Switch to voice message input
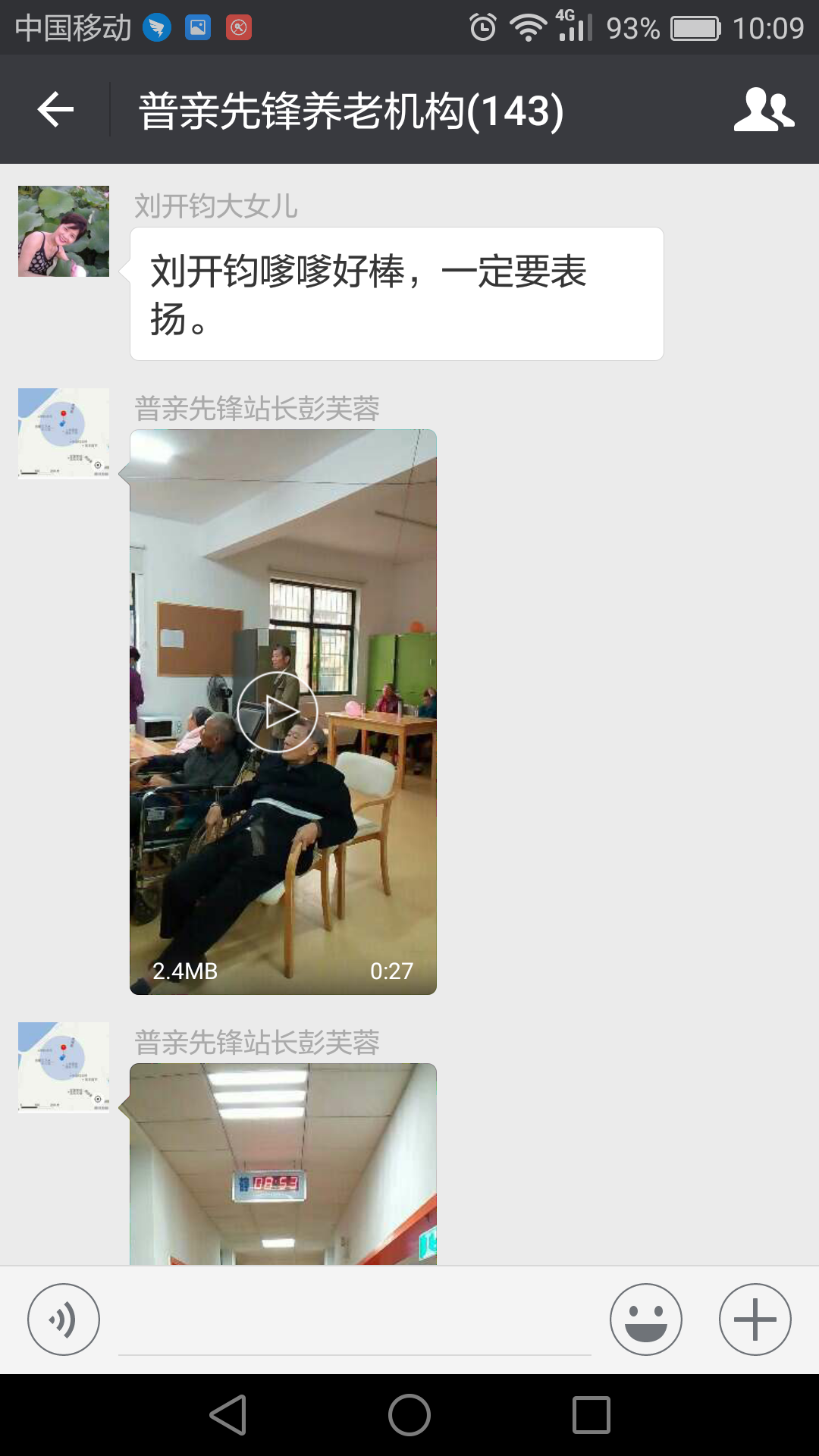 pyautogui.click(x=64, y=1319)
